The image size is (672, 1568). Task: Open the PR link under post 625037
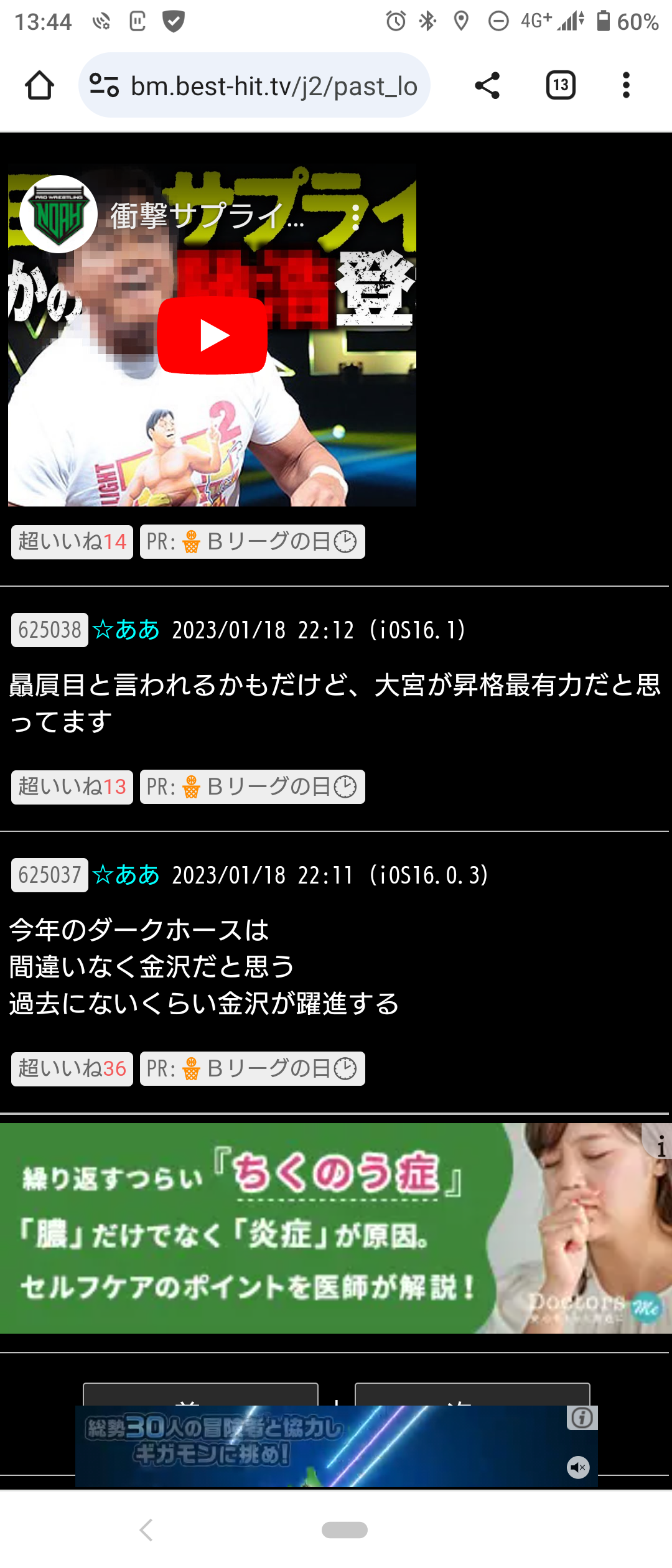pos(252,1068)
